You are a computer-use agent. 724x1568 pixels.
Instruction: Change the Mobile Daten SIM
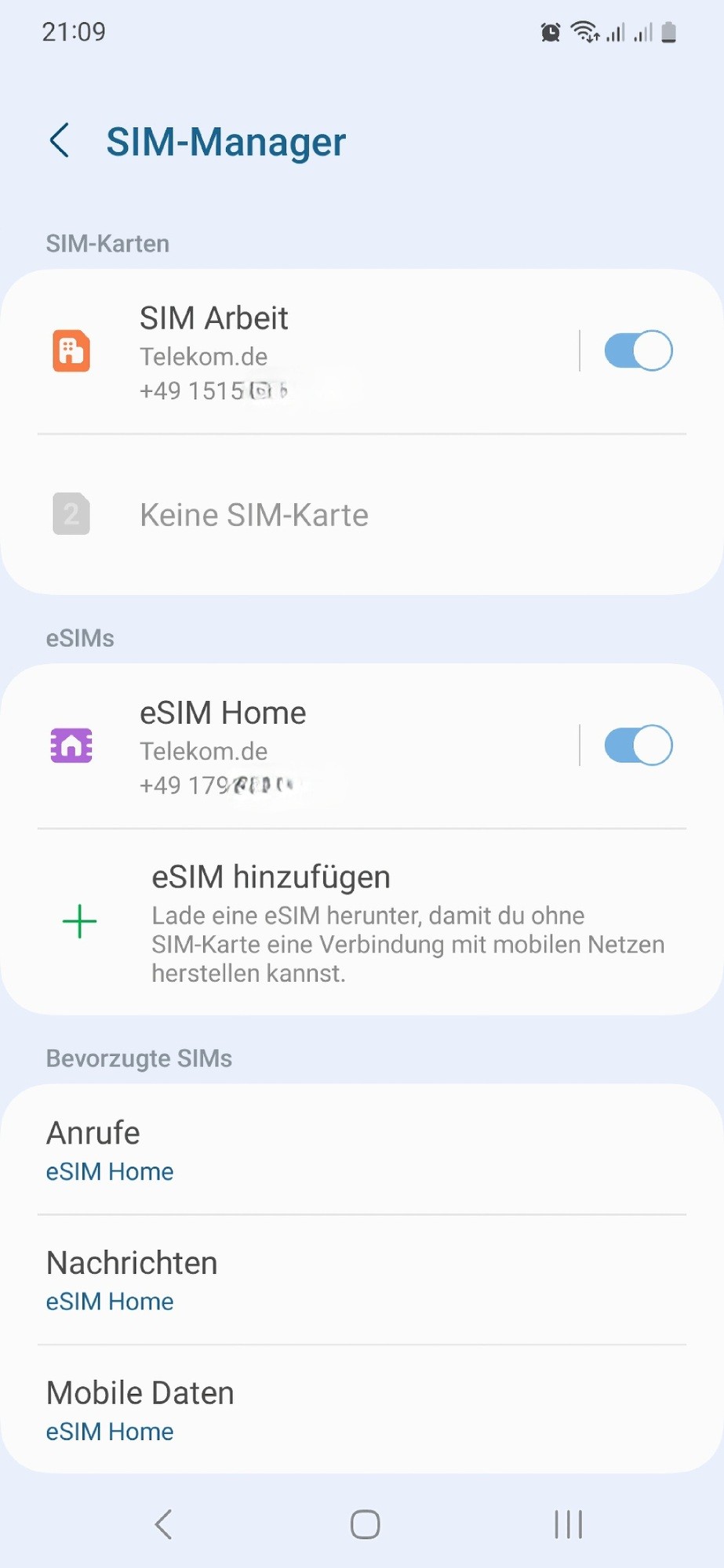361,1410
